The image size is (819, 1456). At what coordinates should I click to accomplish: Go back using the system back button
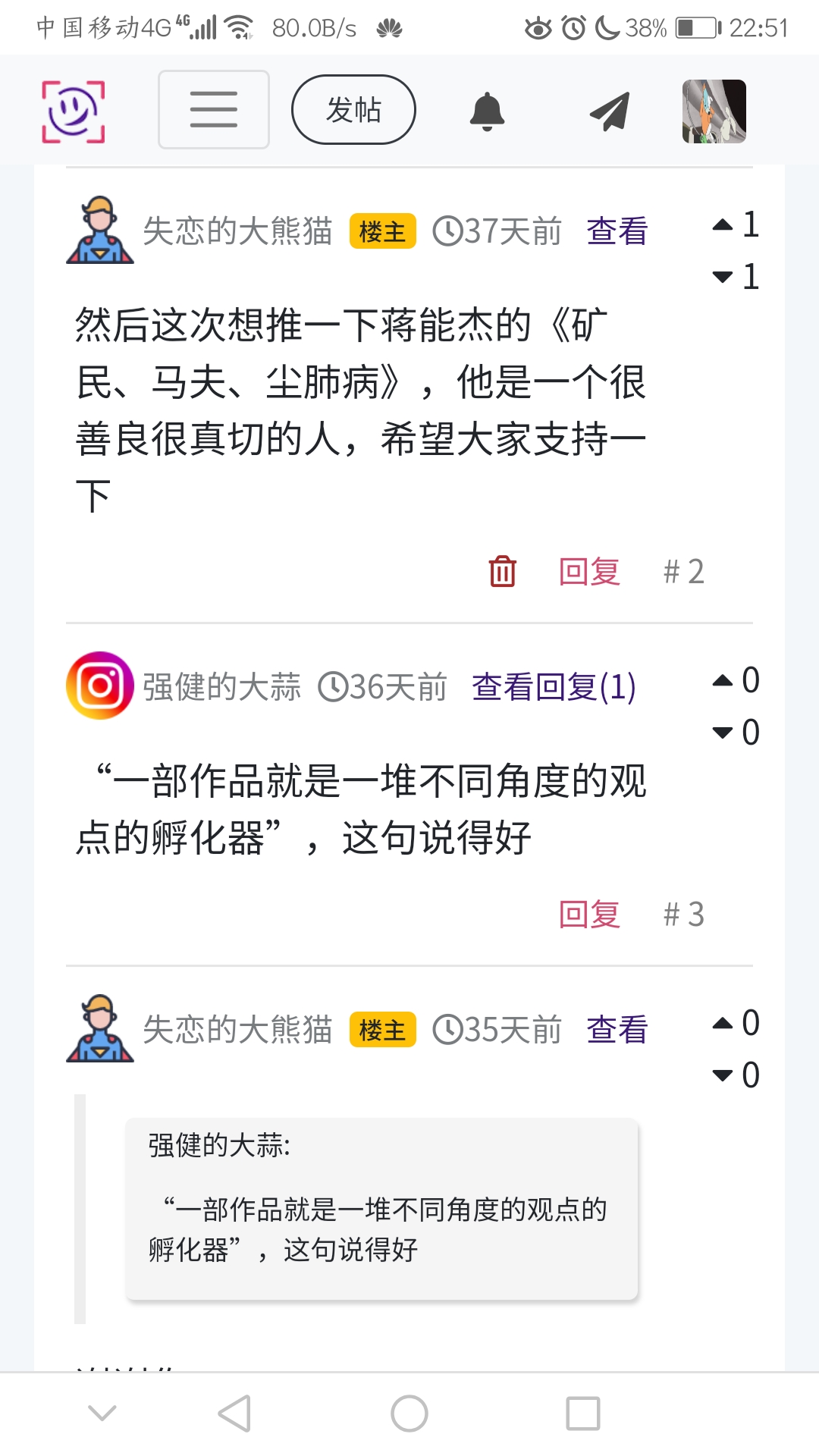(234, 1414)
